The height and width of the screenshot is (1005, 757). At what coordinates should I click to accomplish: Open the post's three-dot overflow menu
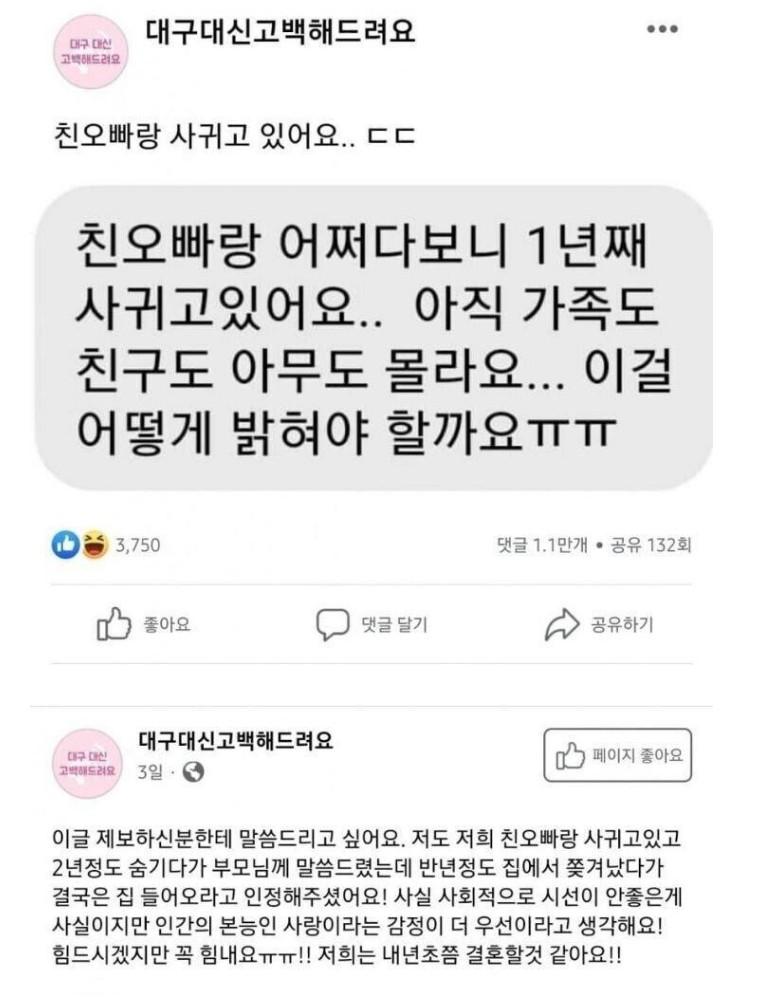[662, 31]
